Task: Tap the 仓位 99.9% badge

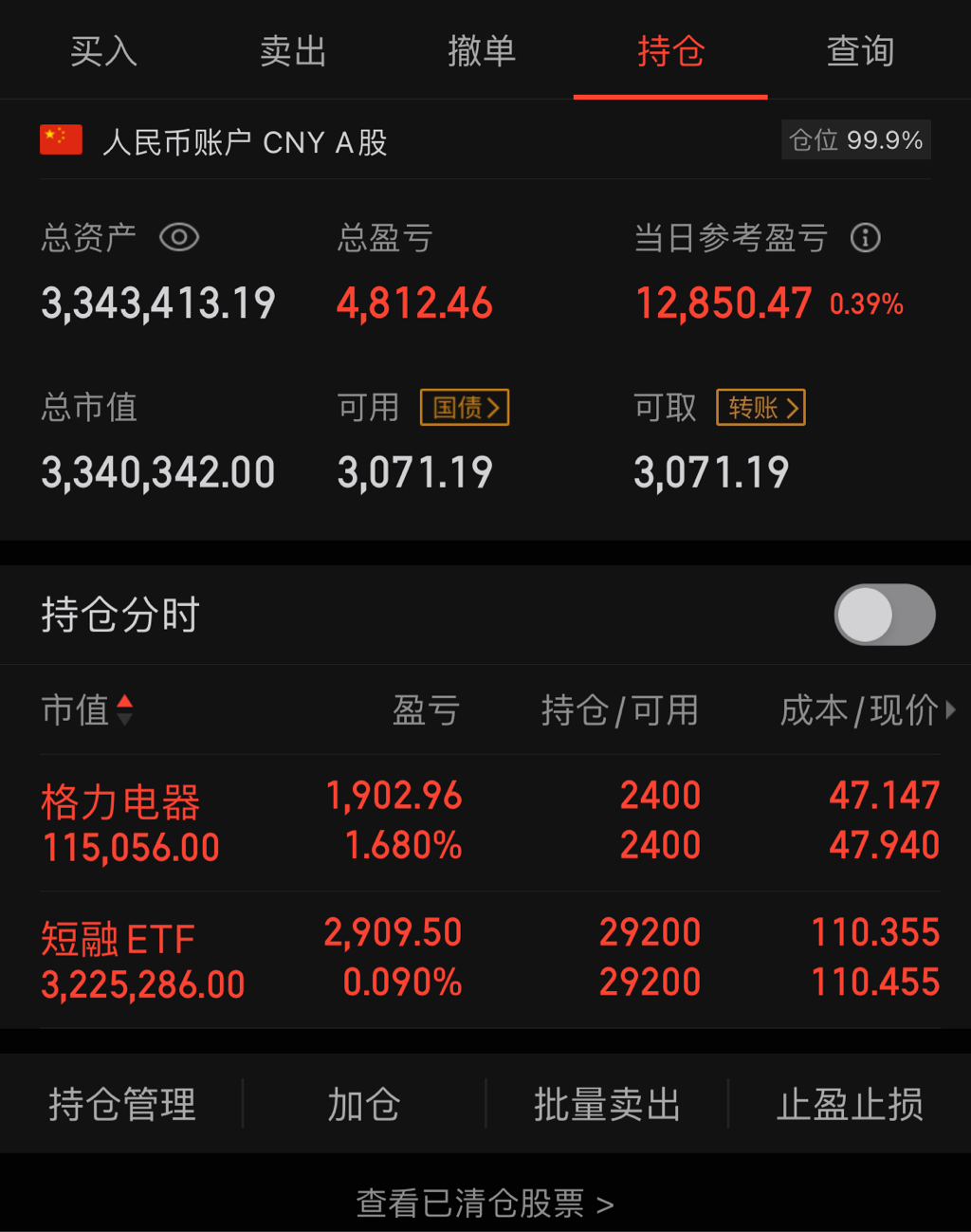Action: (855, 140)
